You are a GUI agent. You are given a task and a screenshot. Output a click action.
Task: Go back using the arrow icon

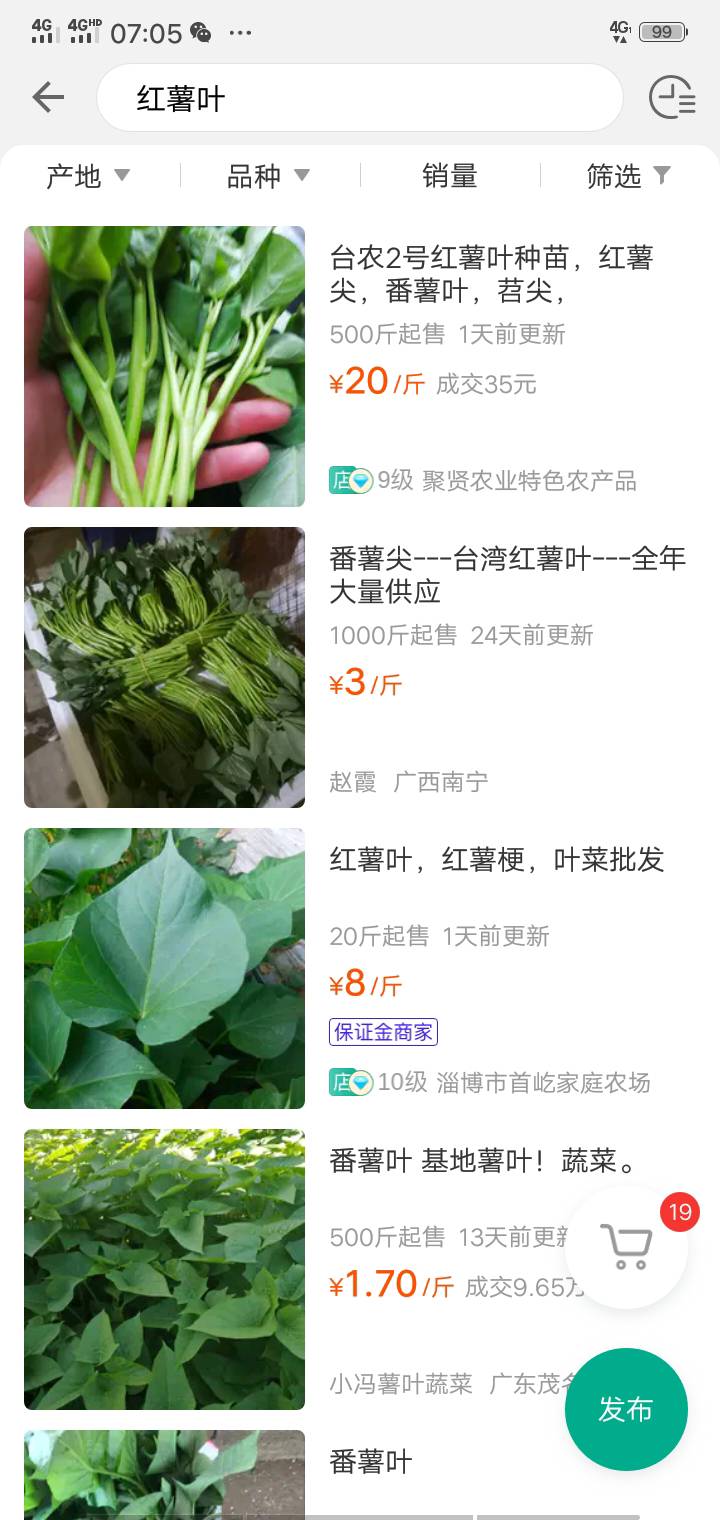[48, 98]
